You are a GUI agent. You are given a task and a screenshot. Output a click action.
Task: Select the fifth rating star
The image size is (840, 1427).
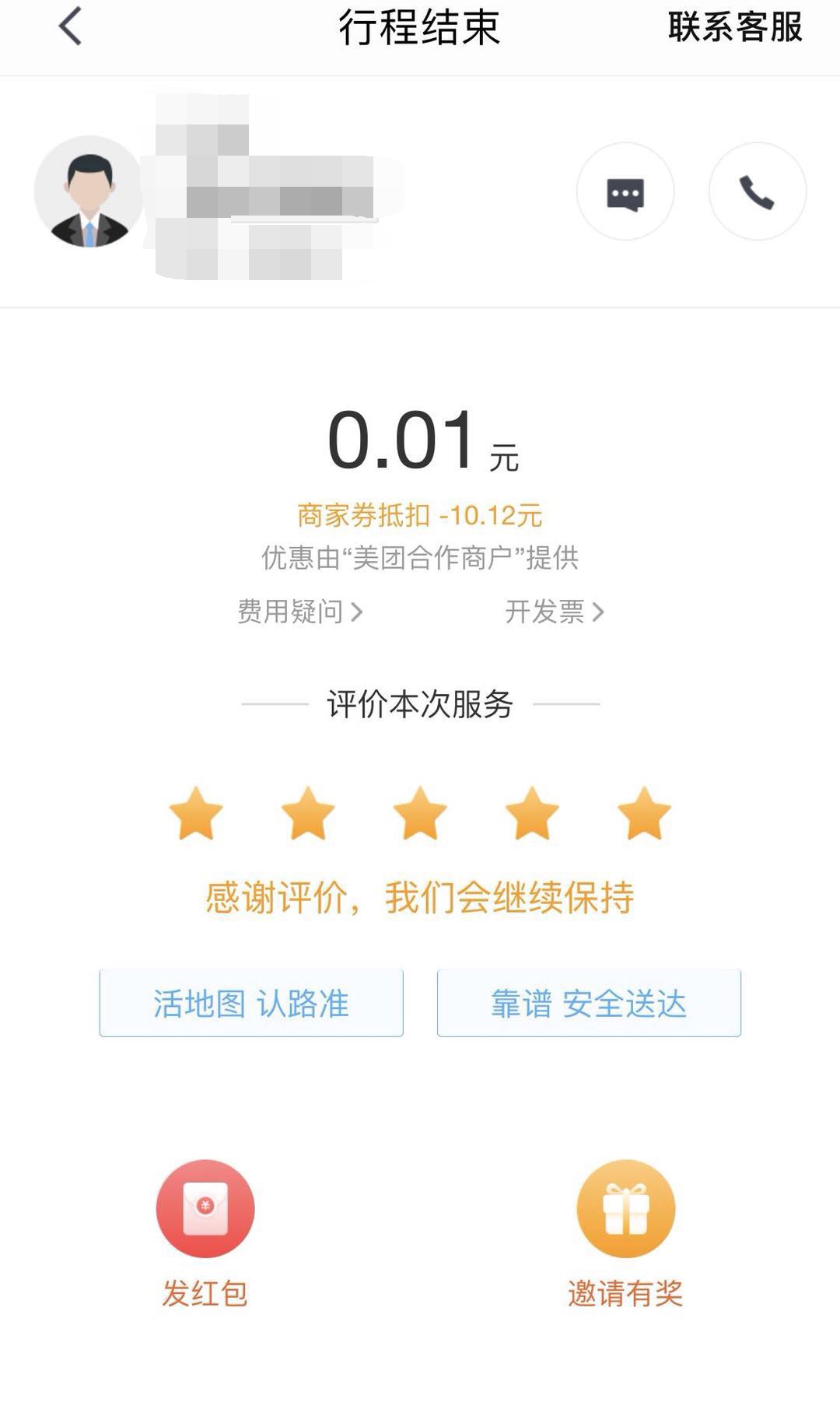point(644,814)
